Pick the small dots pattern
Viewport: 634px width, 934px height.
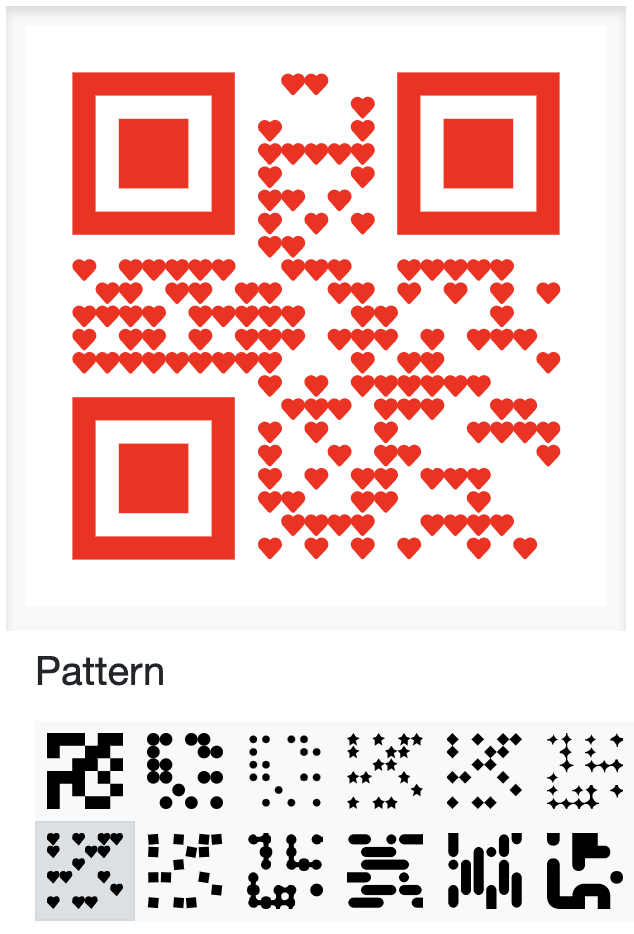tap(285, 771)
